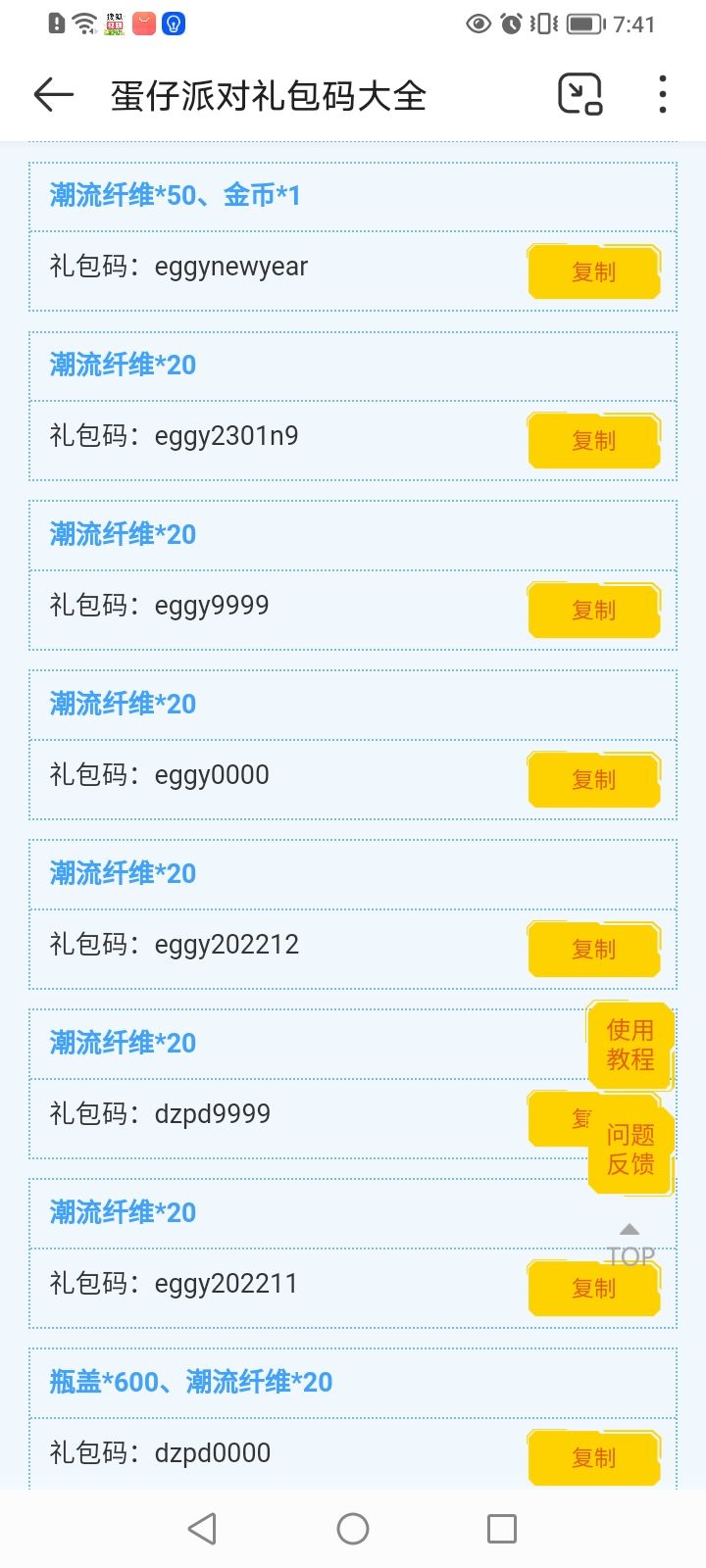Copy the gift code eggy0000
Viewport: 706px width, 1568px height.
[x=594, y=780]
